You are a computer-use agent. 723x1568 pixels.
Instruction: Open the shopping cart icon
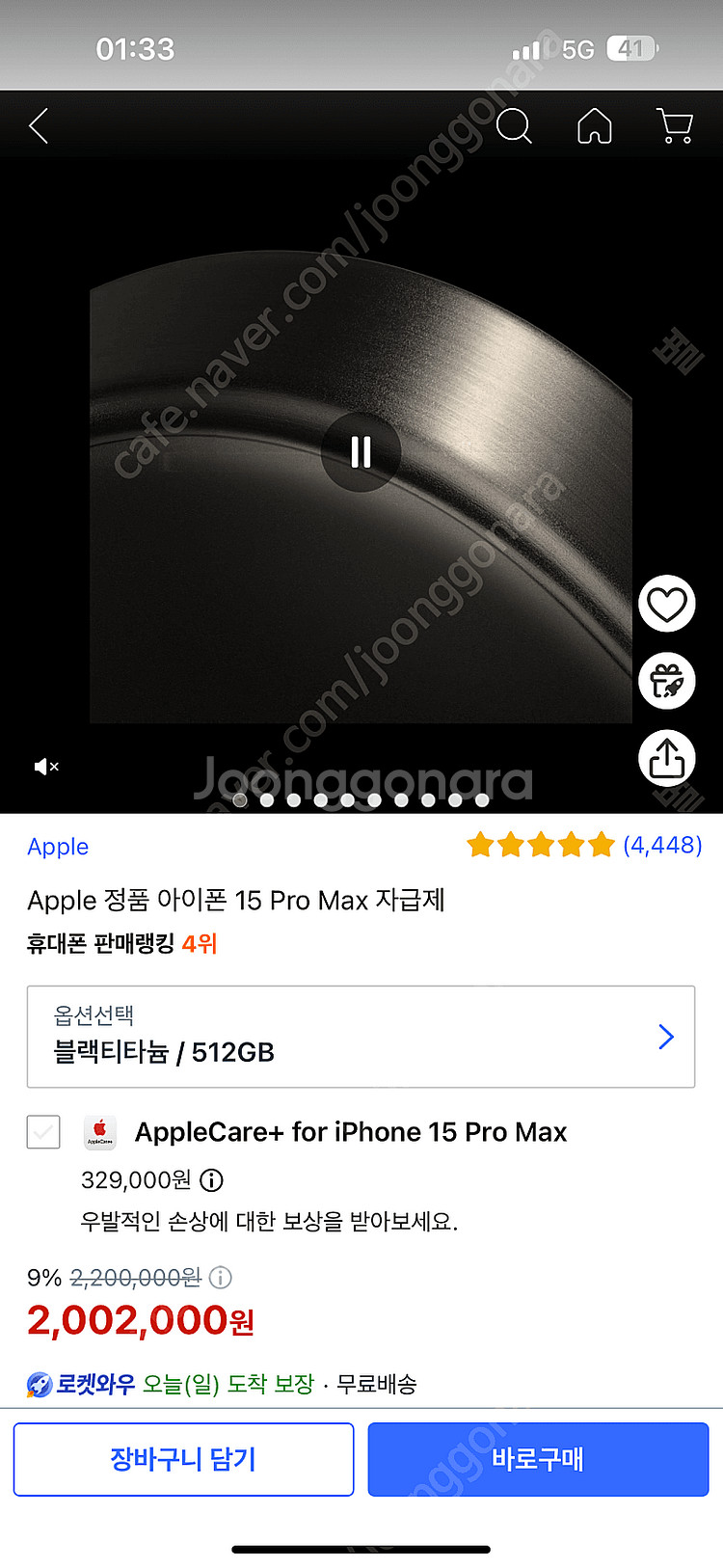675,126
